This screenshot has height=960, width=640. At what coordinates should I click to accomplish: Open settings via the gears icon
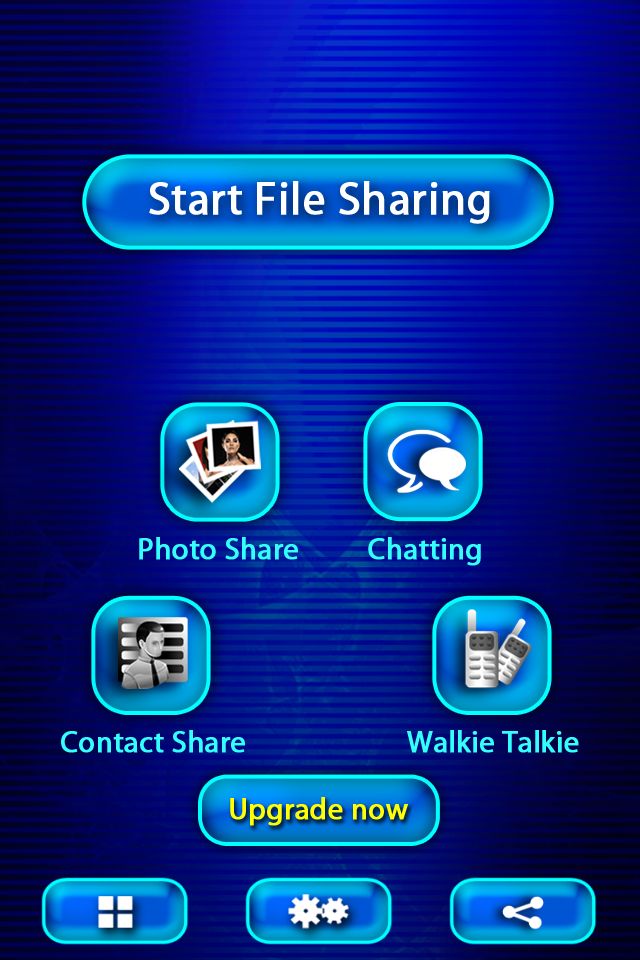point(318,911)
